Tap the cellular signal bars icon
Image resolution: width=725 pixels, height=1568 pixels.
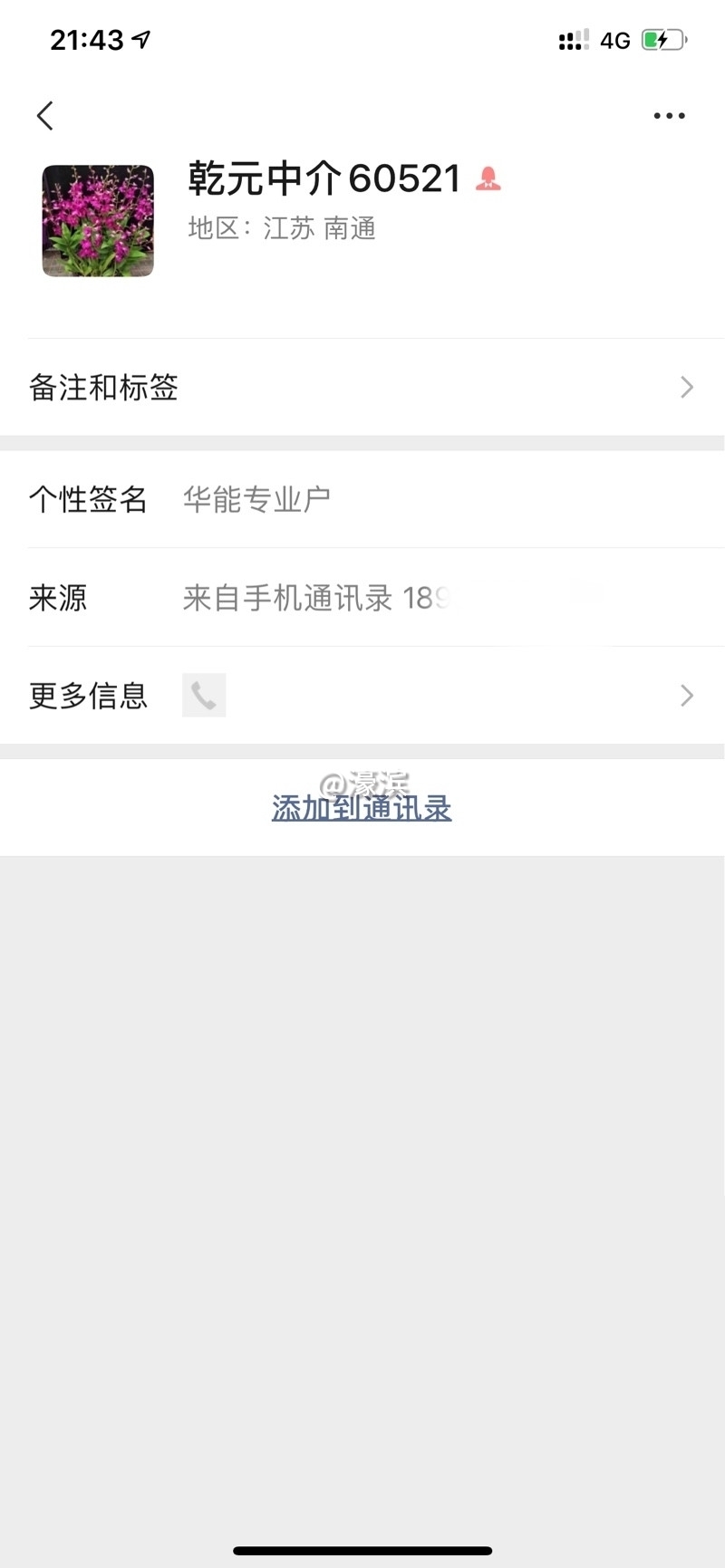572,39
